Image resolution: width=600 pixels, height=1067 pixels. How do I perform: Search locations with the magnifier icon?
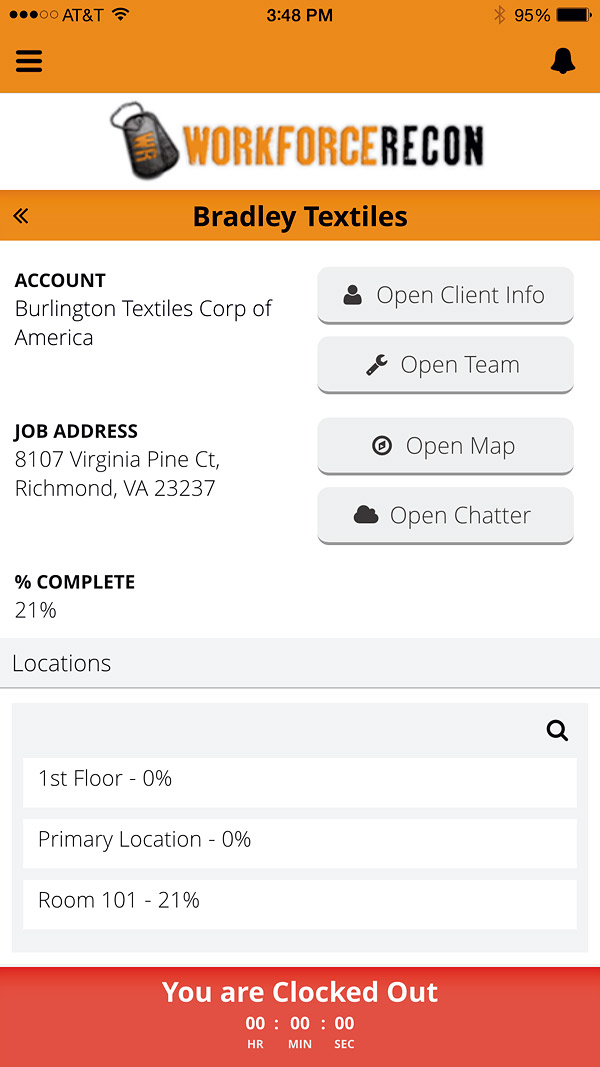pyautogui.click(x=557, y=731)
